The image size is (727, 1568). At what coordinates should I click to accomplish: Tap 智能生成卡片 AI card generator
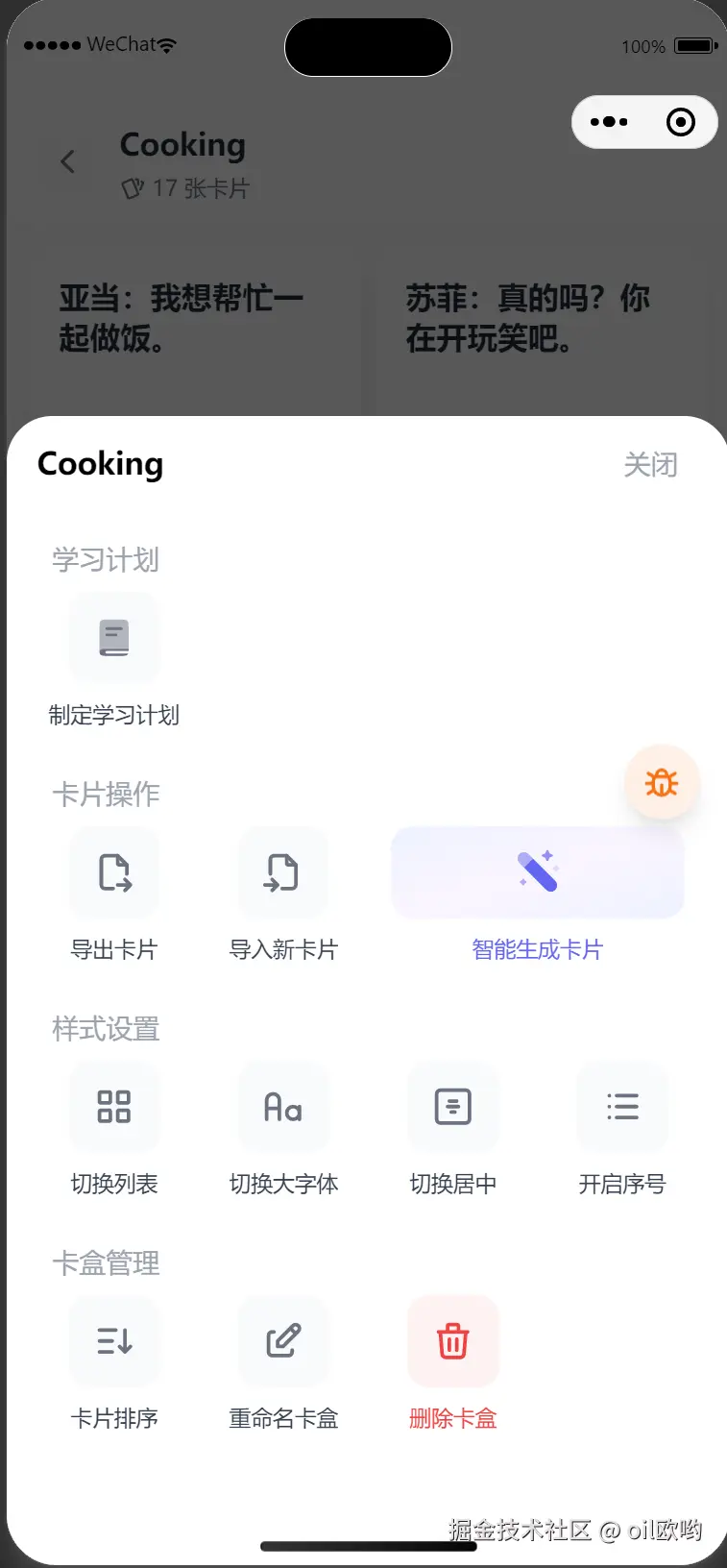tap(537, 872)
